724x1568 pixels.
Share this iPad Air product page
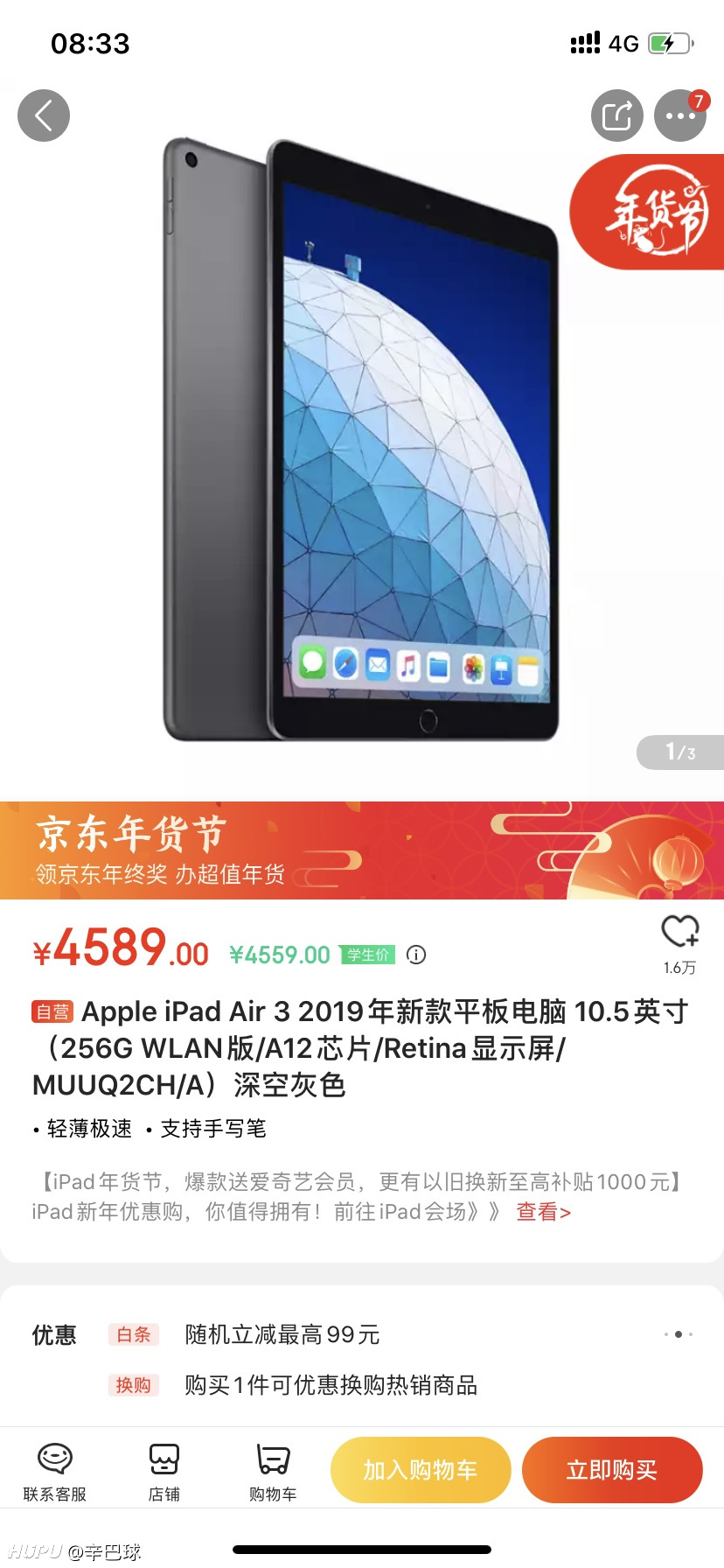[x=617, y=115]
